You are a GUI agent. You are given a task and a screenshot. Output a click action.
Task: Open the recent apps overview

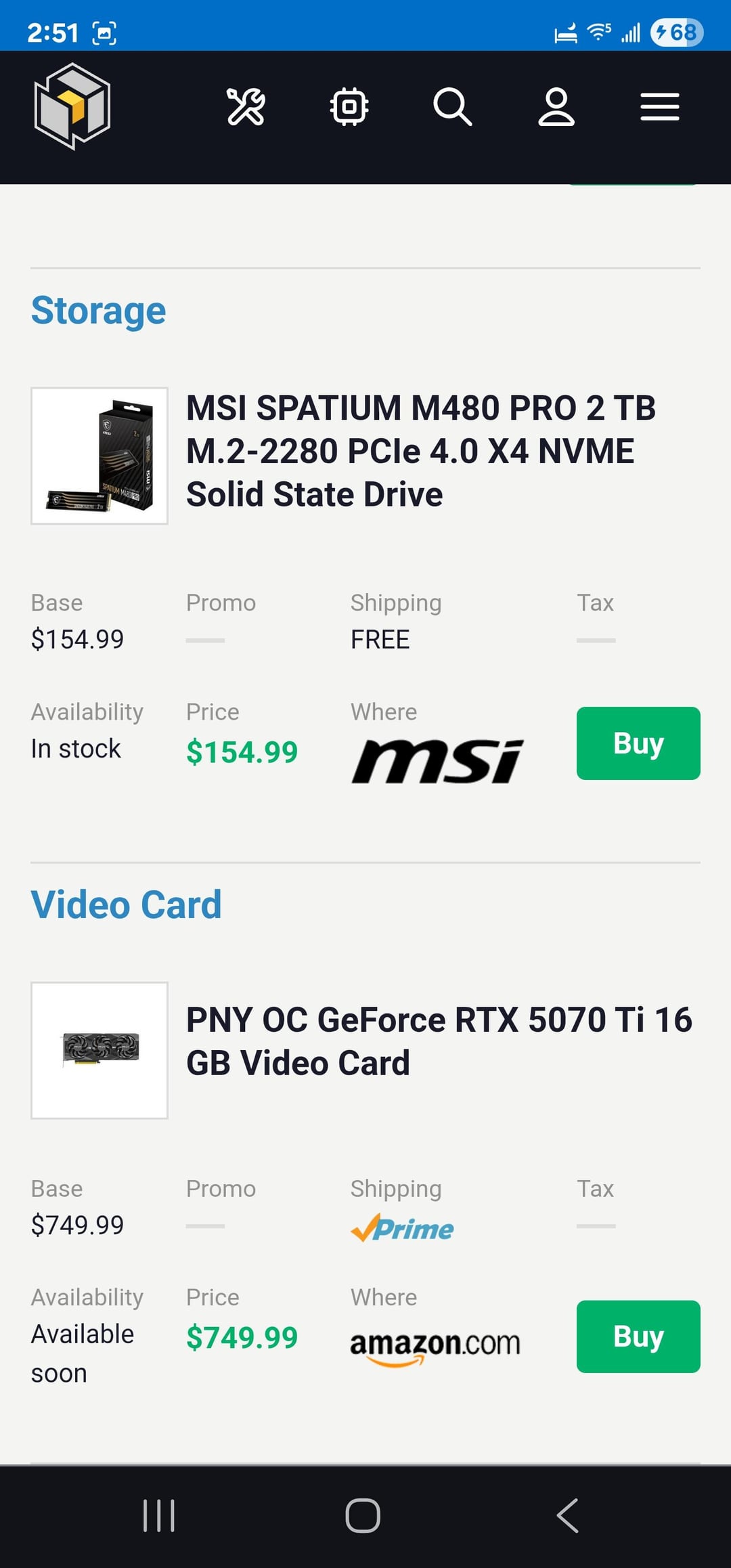point(159,1515)
